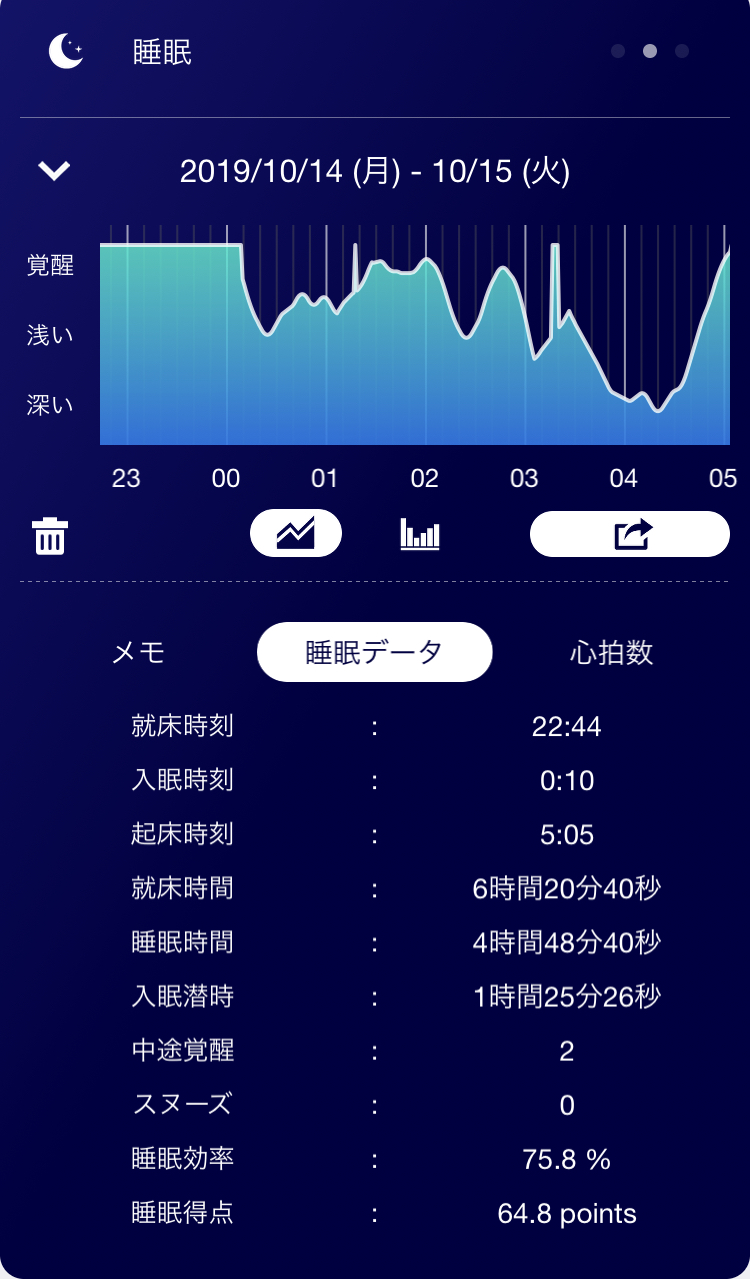Switch to the 心拍数 tab
750x1279 pixels.
coord(611,652)
